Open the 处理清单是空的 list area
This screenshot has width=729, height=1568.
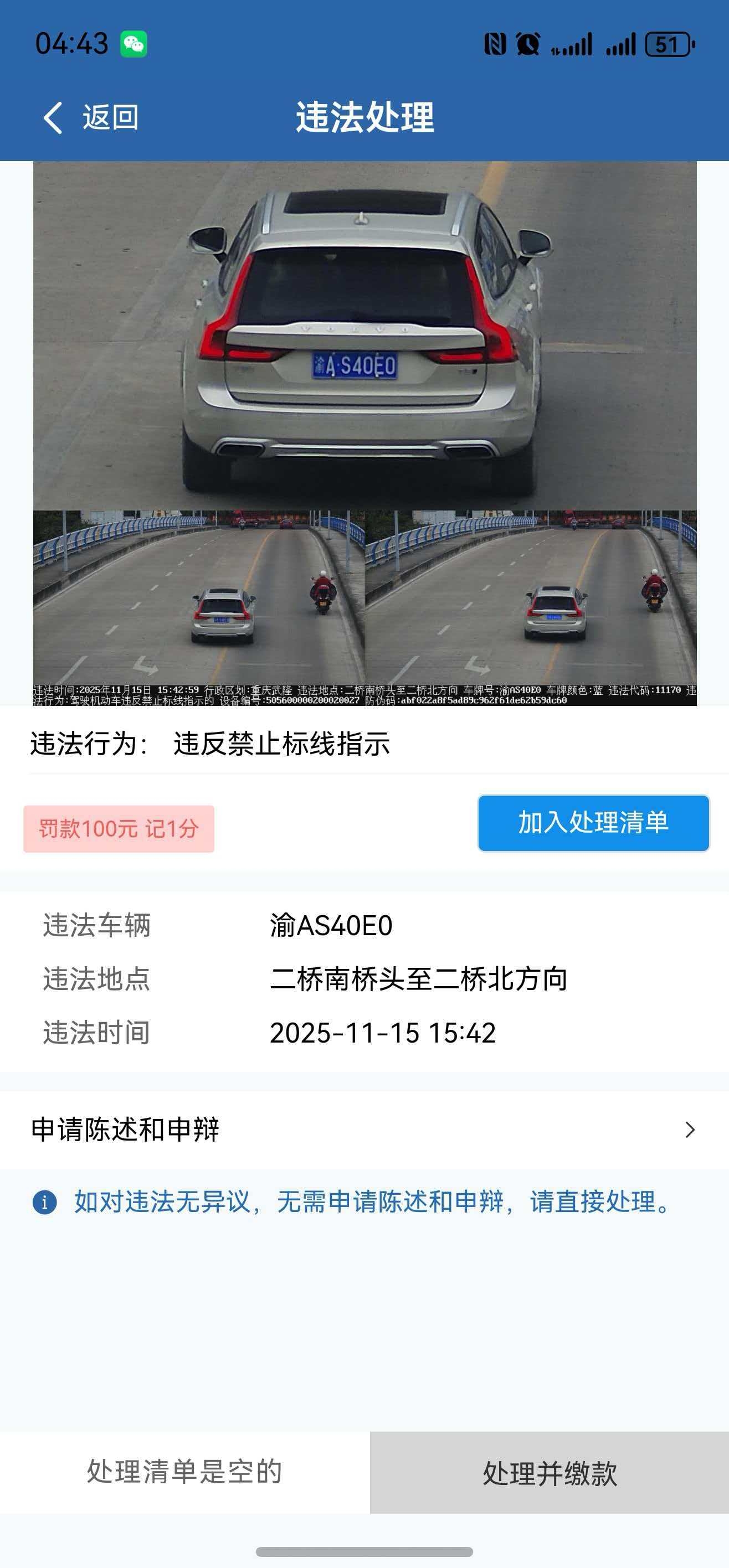pos(184,1472)
